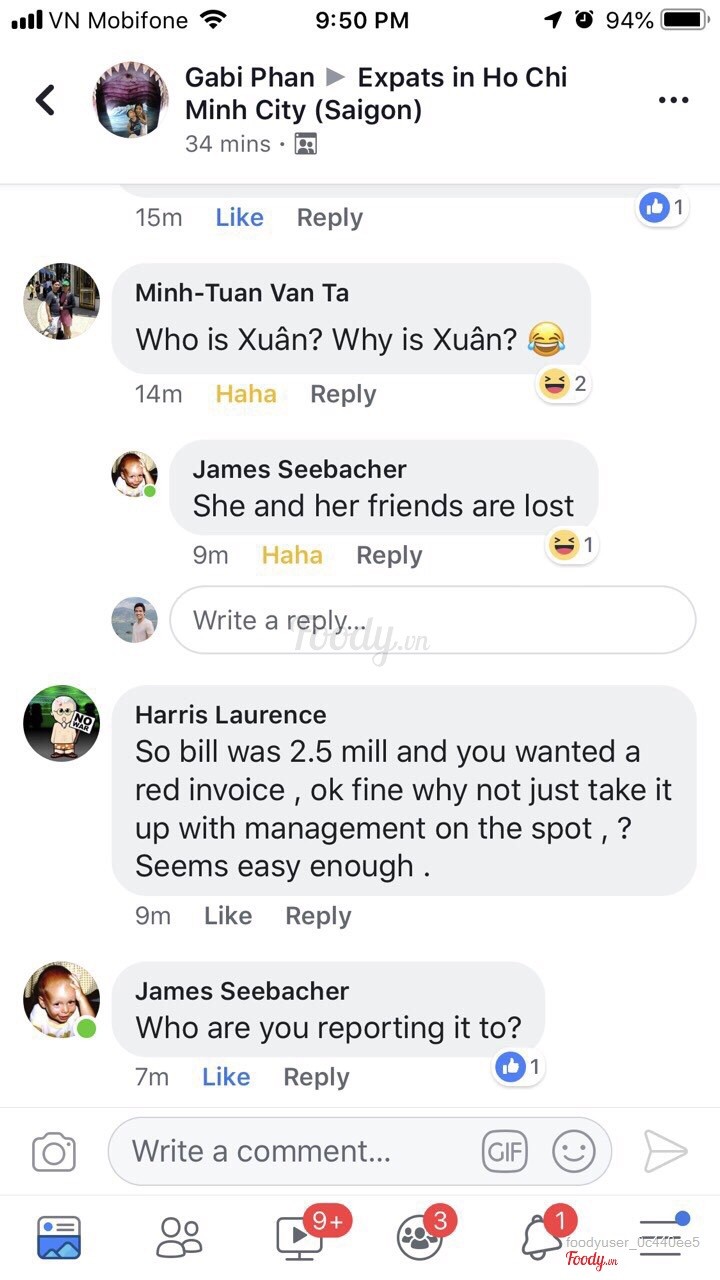This screenshot has height=1280, width=720.
Task: Reply to Minh-Tuan Van Ta's comment
Action: [x=342, y=394]
